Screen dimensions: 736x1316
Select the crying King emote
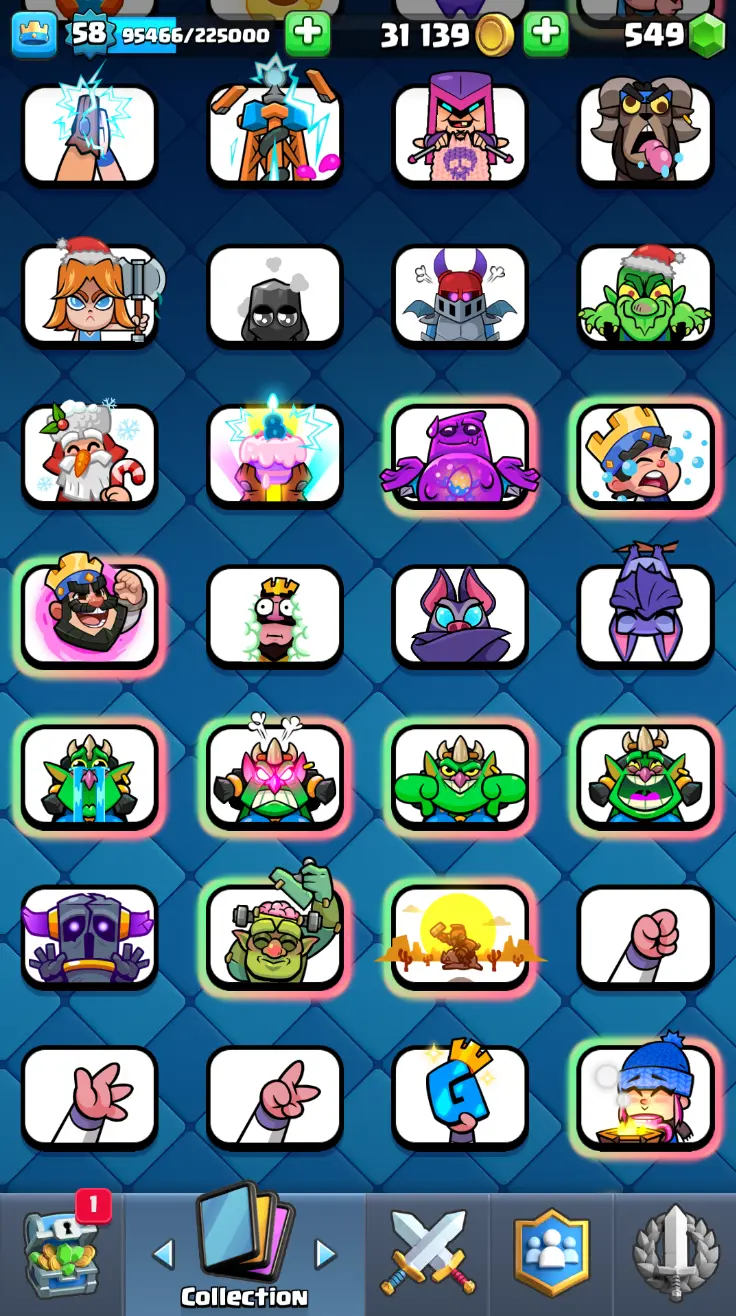(645, 456)
